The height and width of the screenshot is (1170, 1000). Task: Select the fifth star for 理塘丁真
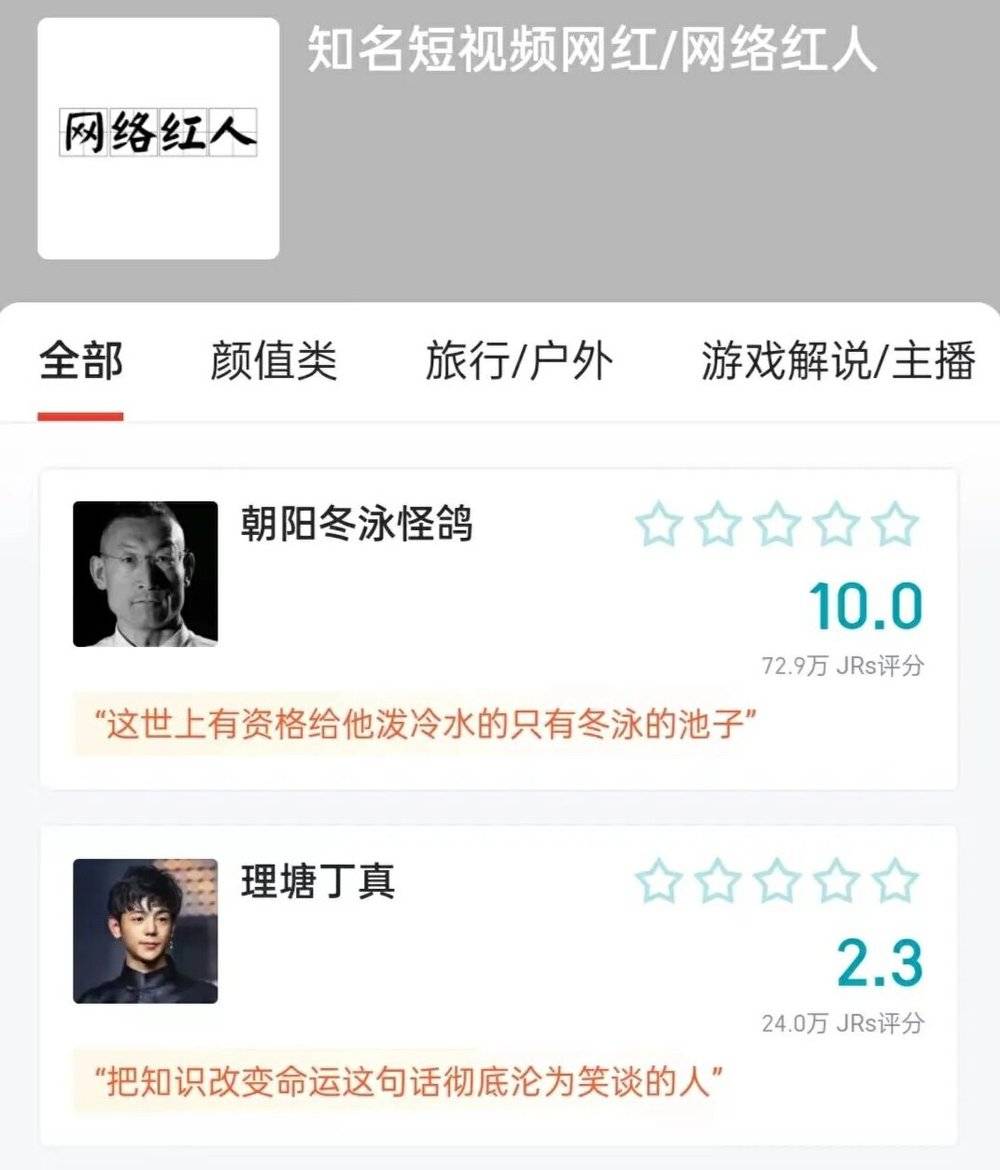click(893, 880)
